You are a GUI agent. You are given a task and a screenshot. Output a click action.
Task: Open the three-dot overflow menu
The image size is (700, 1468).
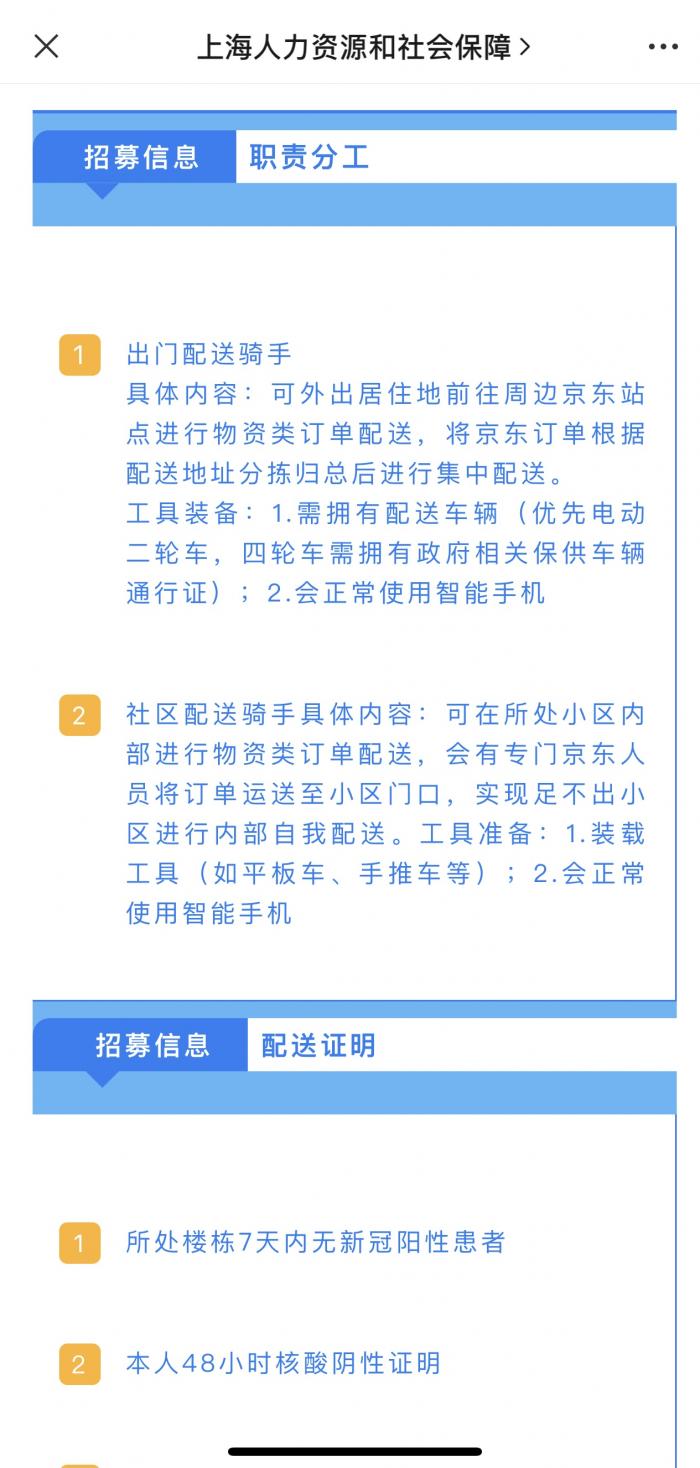tap(662, 47)
